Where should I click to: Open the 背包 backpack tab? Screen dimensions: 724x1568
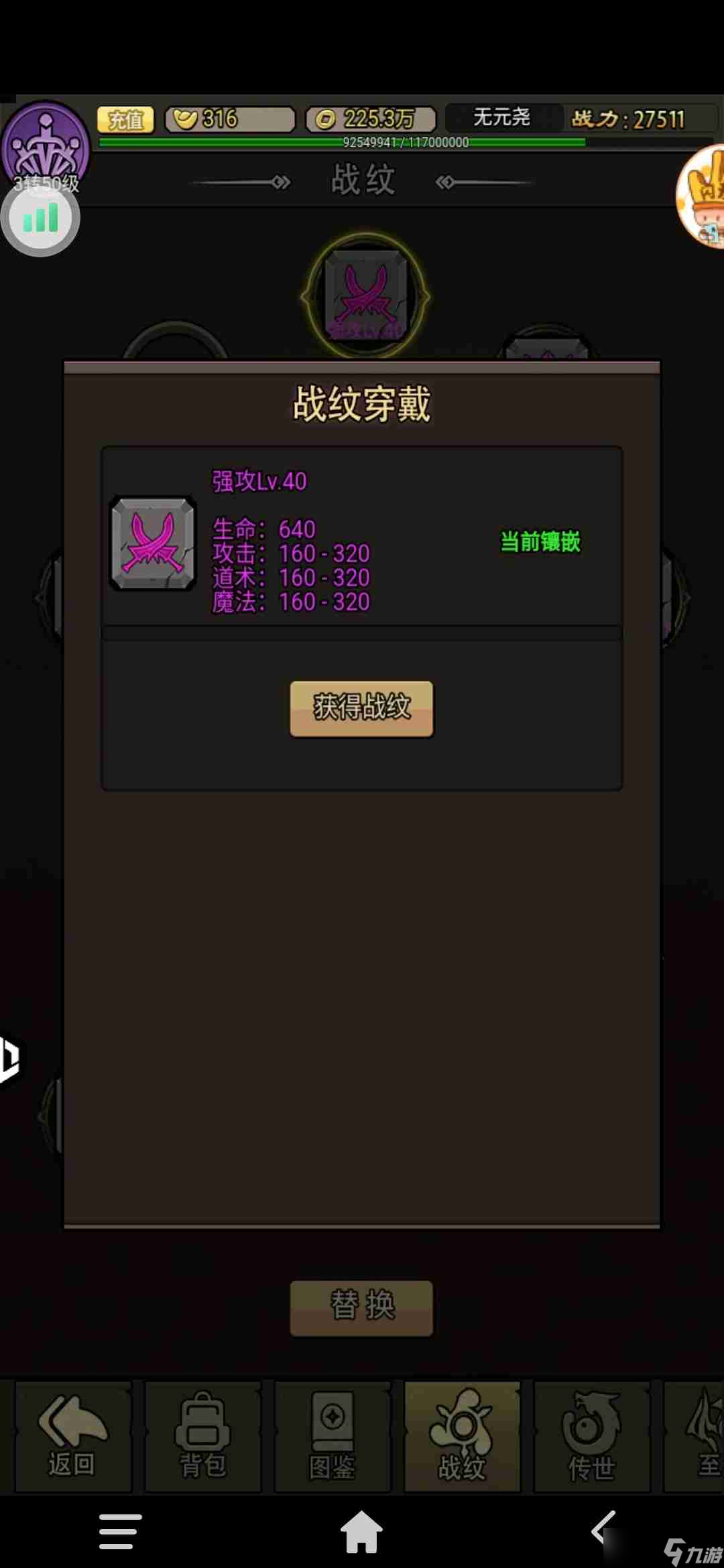click(202, 1437)
